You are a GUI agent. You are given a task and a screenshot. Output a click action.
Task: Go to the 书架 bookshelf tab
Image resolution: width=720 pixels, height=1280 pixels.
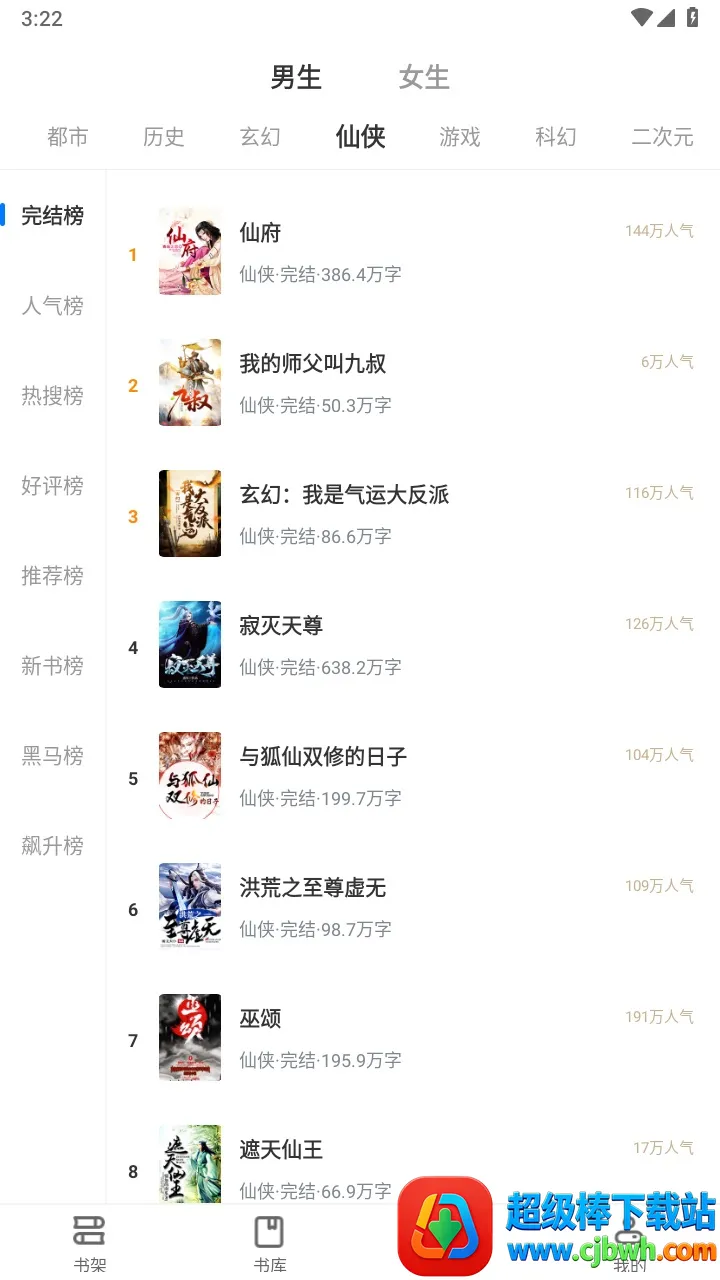(89, 1242)
